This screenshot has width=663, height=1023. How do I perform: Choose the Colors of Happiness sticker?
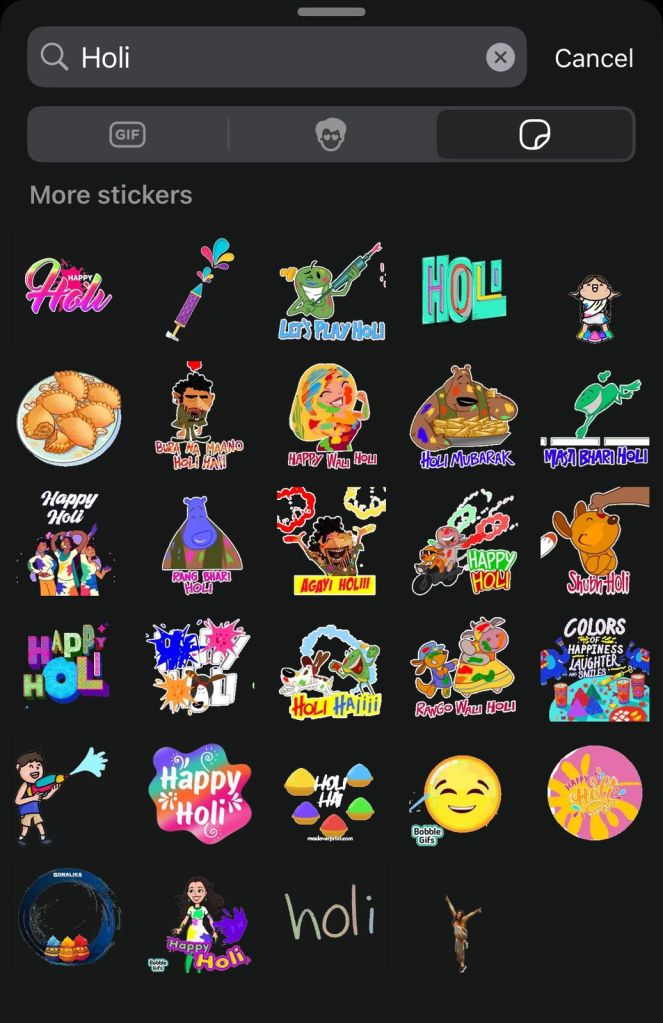pos(595,668)
